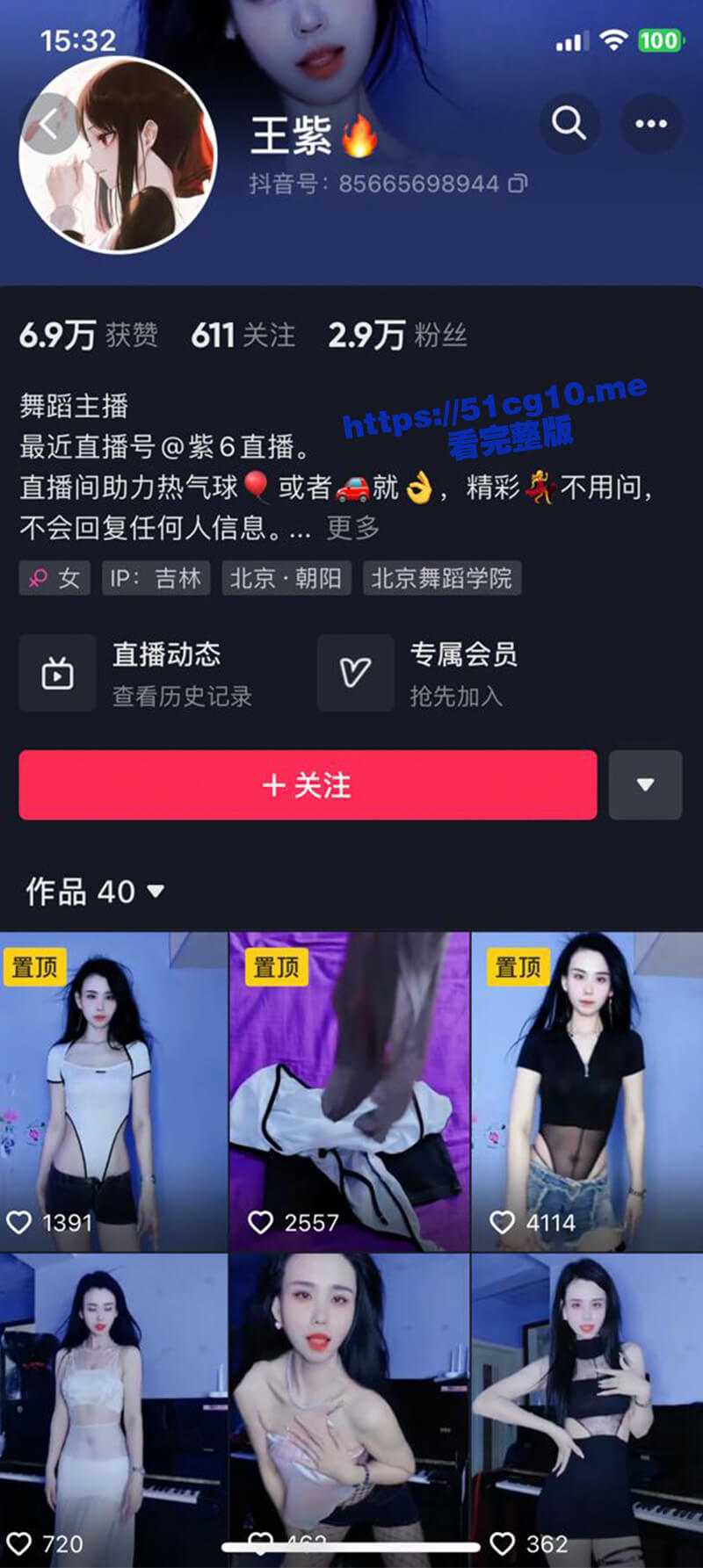This screenshot has width=703, height=1568.
Task: Open video with 362 likes
Action: 586,1405
